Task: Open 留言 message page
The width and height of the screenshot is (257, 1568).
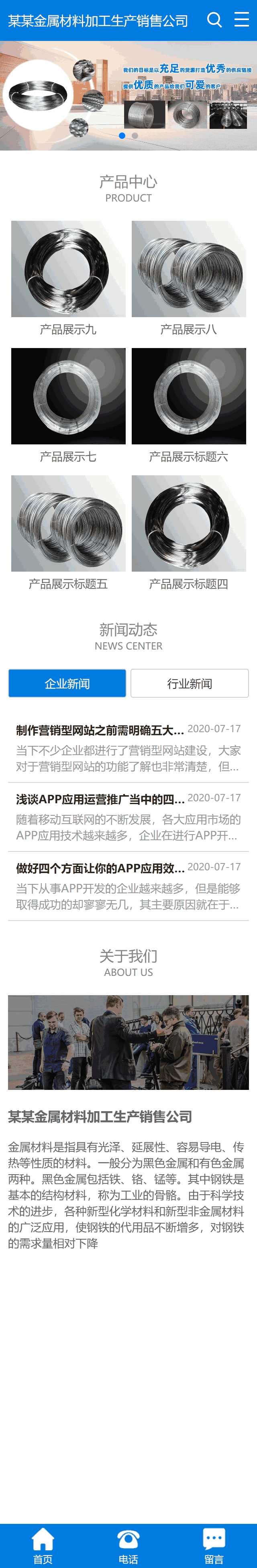Action: (x=214, y=1546)
